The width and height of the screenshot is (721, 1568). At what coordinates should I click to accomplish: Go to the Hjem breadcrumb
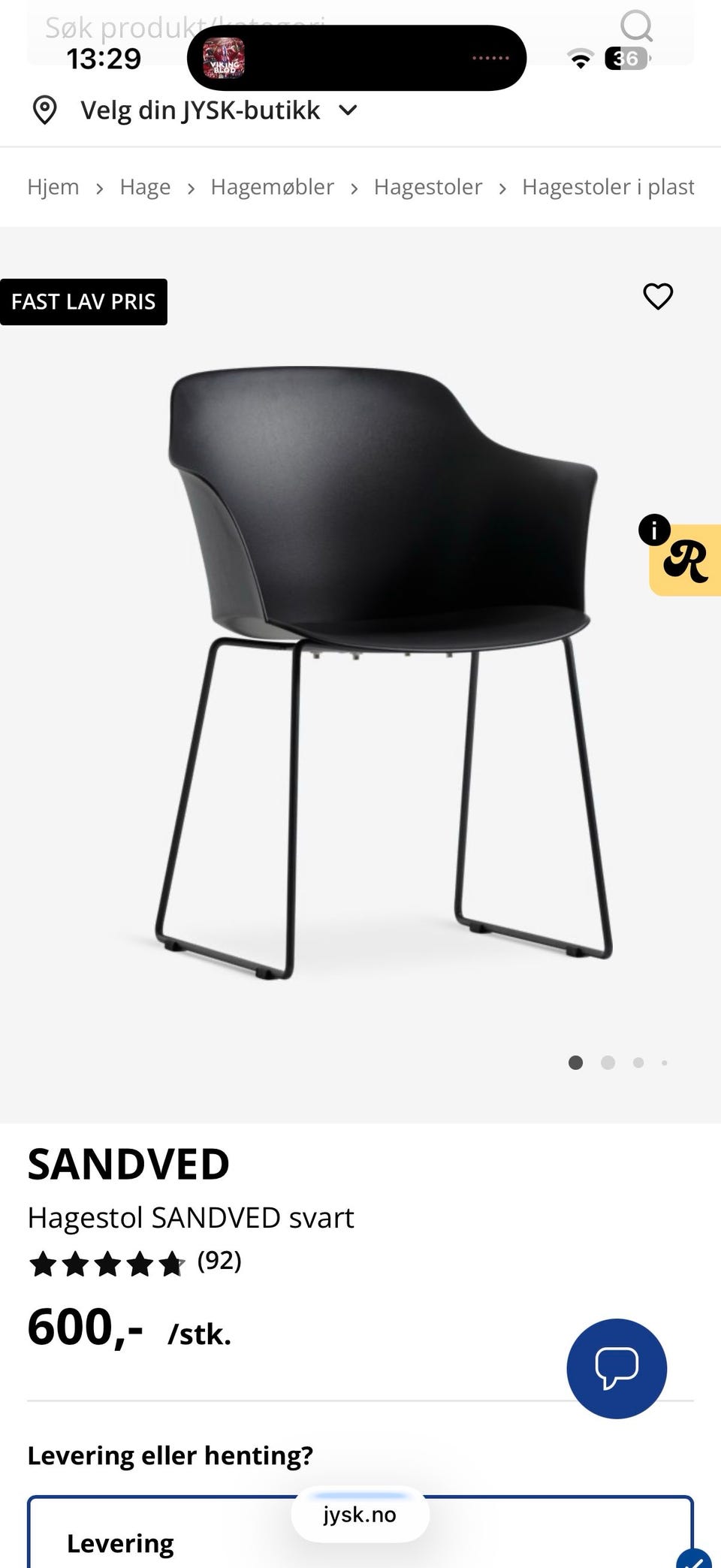click(x=53, y=187)
